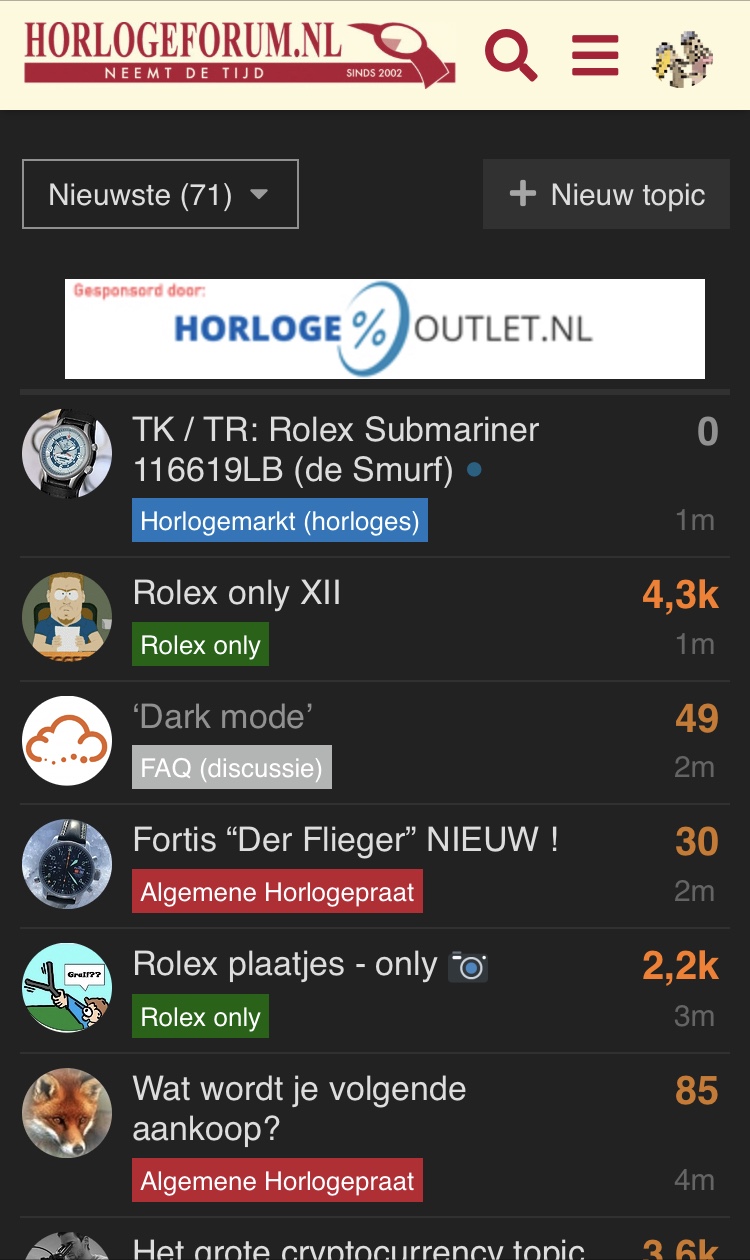The width and height of the screenshot is (750, 1260).
Task: Select the FAQ (discussie) category tag
Action: pos(232,768)
